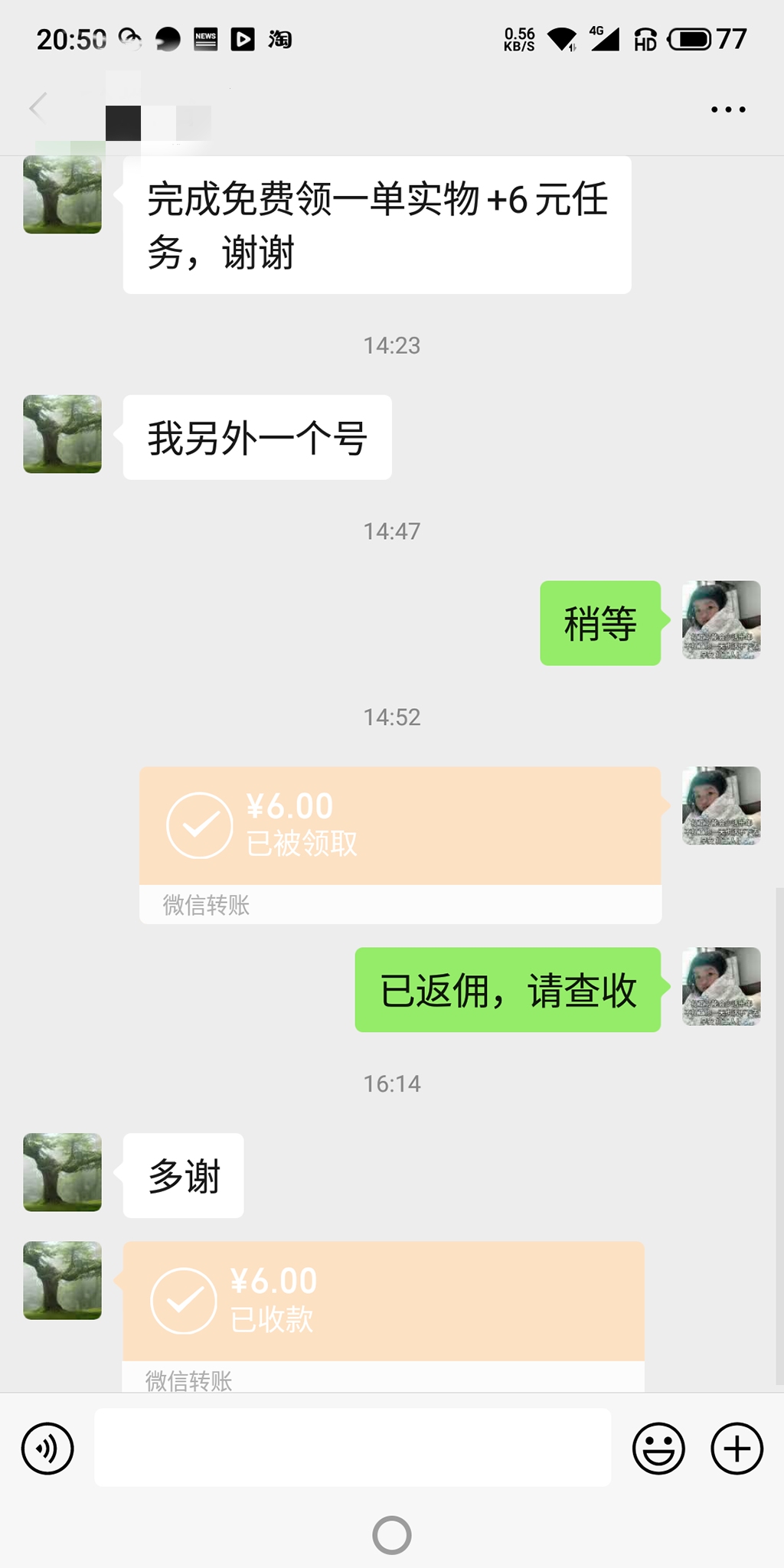Viewport: 784px width, 1568px height.
Task: Open the emoji picker
Action: (658, 1449)
